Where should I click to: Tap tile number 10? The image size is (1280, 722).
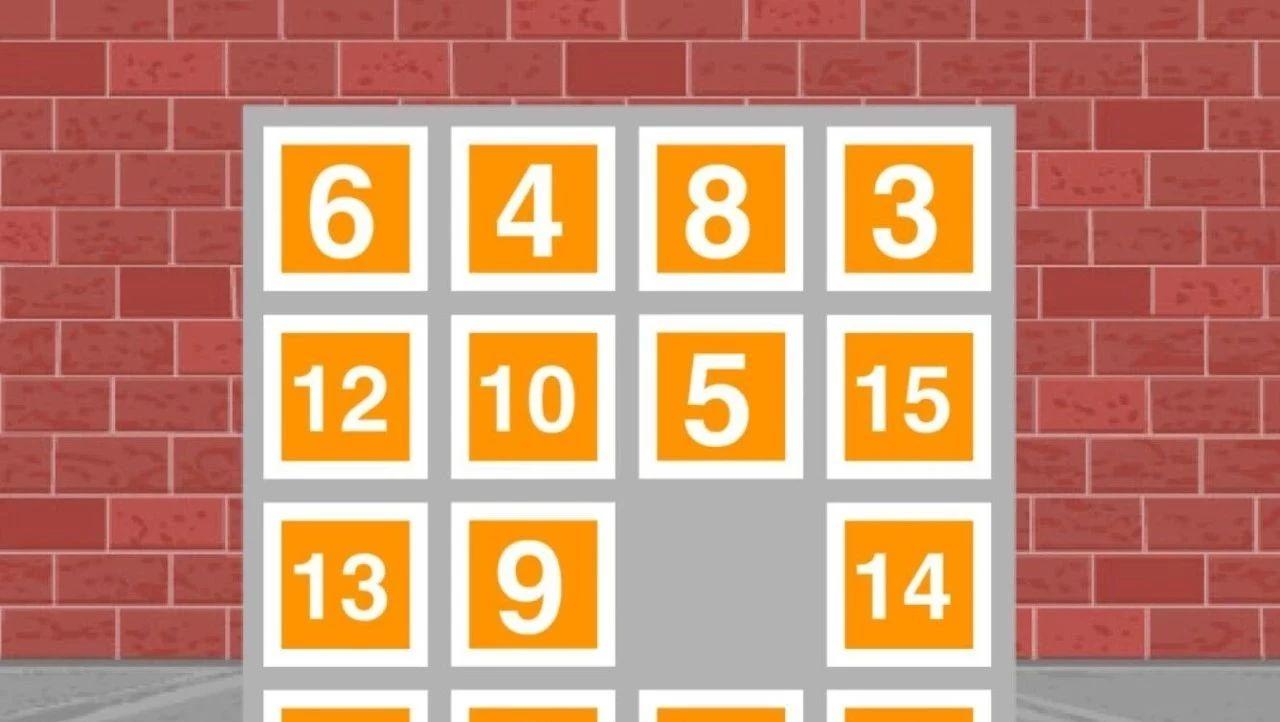point(533,397)
